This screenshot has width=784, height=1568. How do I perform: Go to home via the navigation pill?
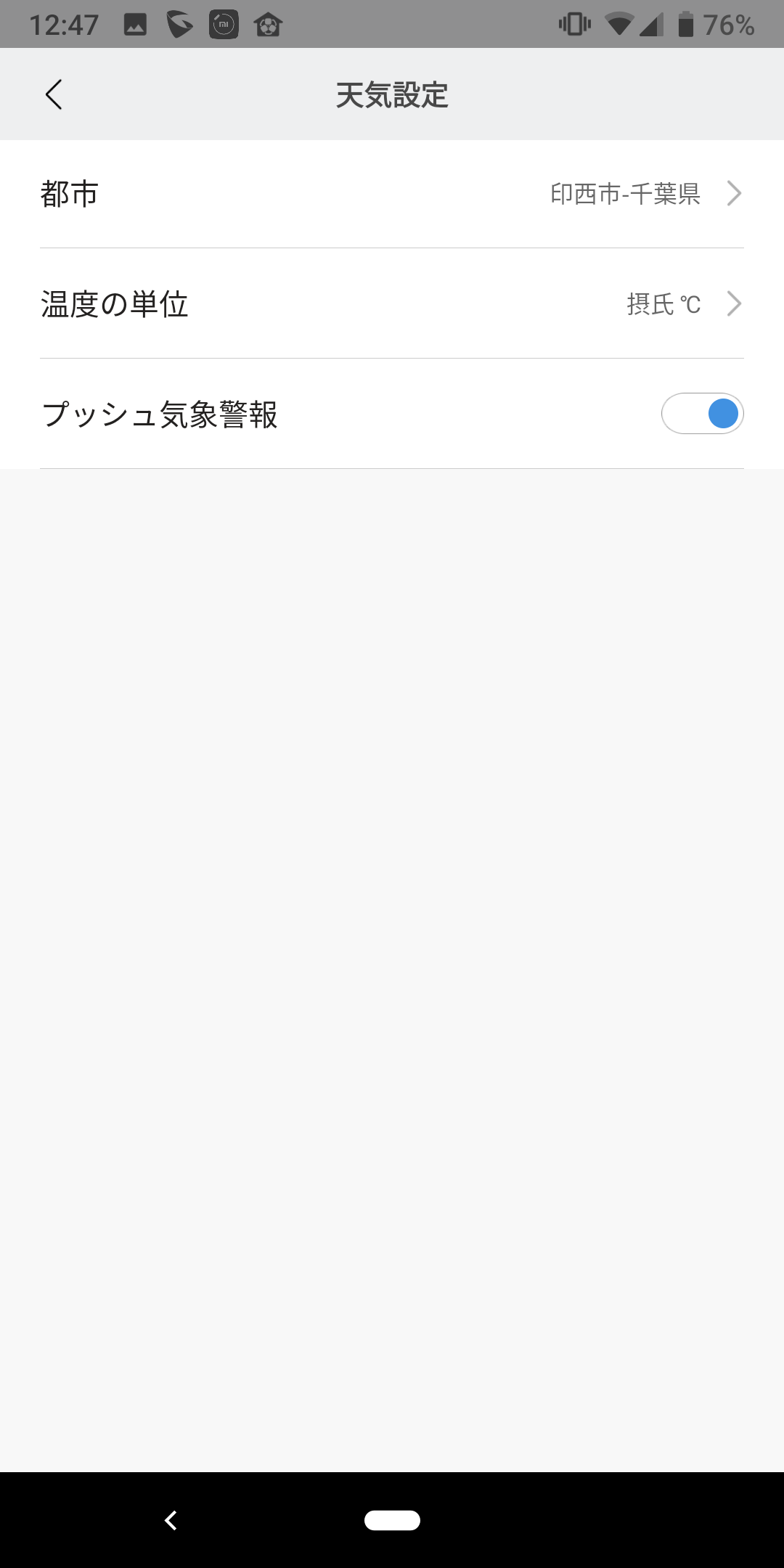(392, 1520)
